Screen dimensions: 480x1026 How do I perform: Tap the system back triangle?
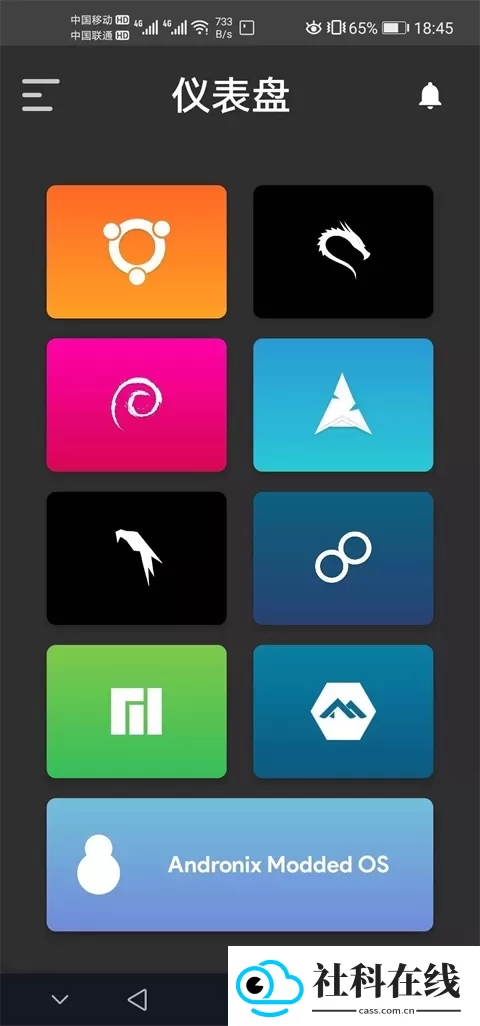137,999
